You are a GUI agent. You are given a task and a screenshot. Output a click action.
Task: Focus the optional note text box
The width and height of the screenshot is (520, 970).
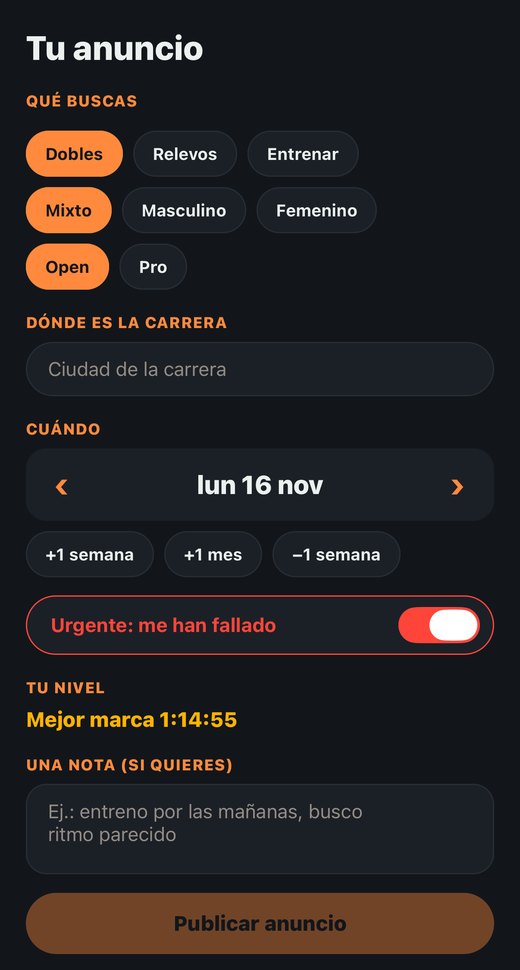click(260, 829)
